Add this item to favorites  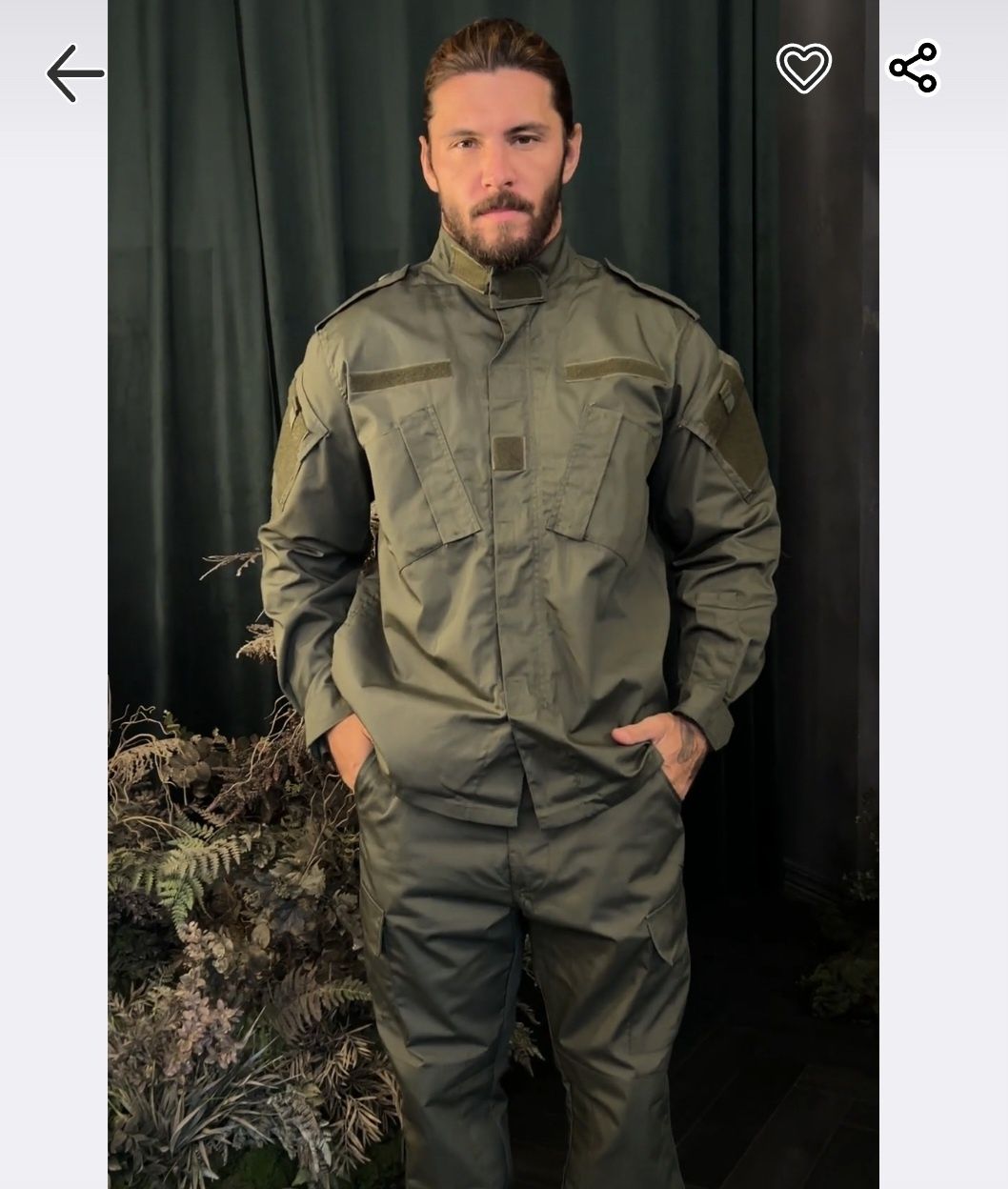(x=803, y=68)
